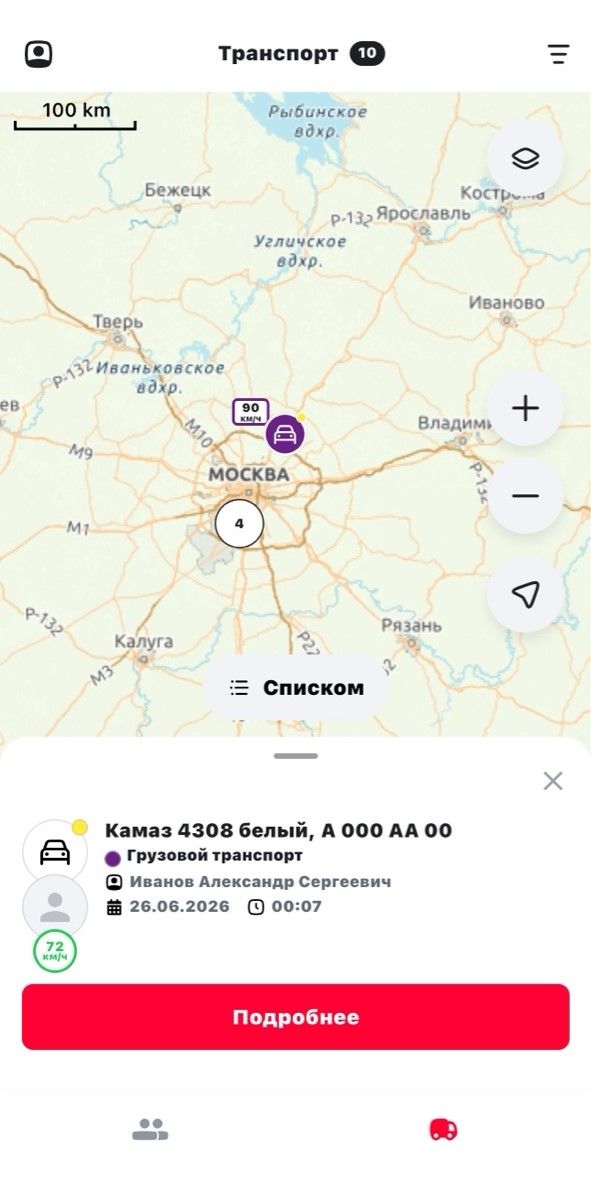Select the purple truck marker on map
The width and height of the screenshot is (591, 1177).
tap(285, 434)
